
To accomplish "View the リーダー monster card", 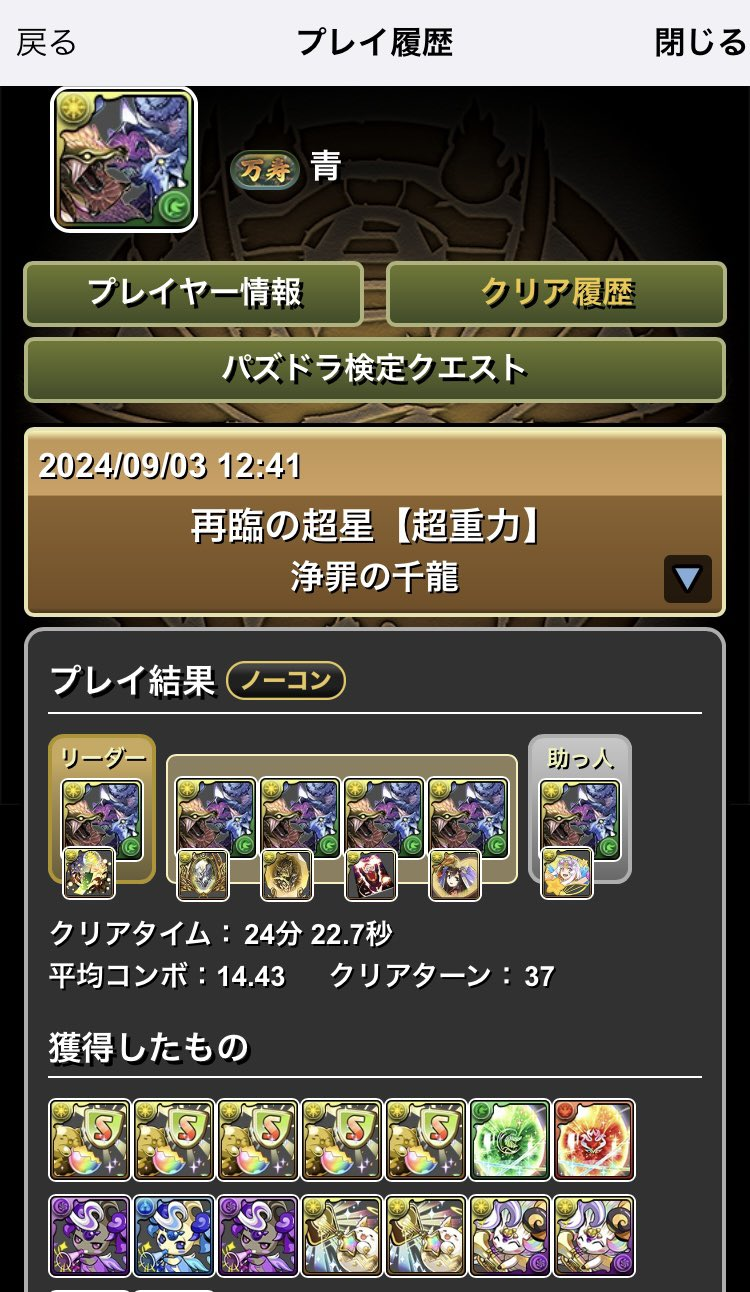I will [101, 819].
